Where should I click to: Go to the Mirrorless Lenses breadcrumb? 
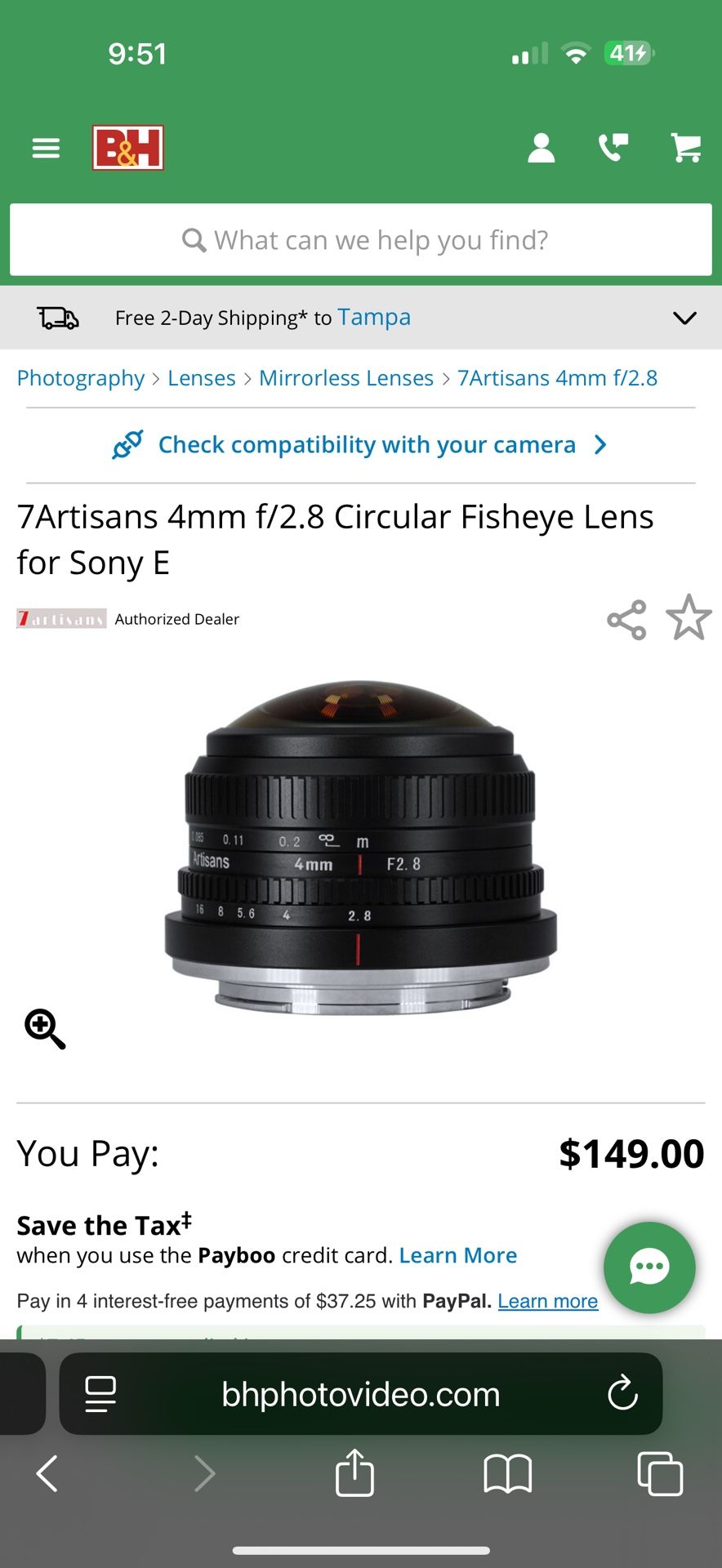346,378
